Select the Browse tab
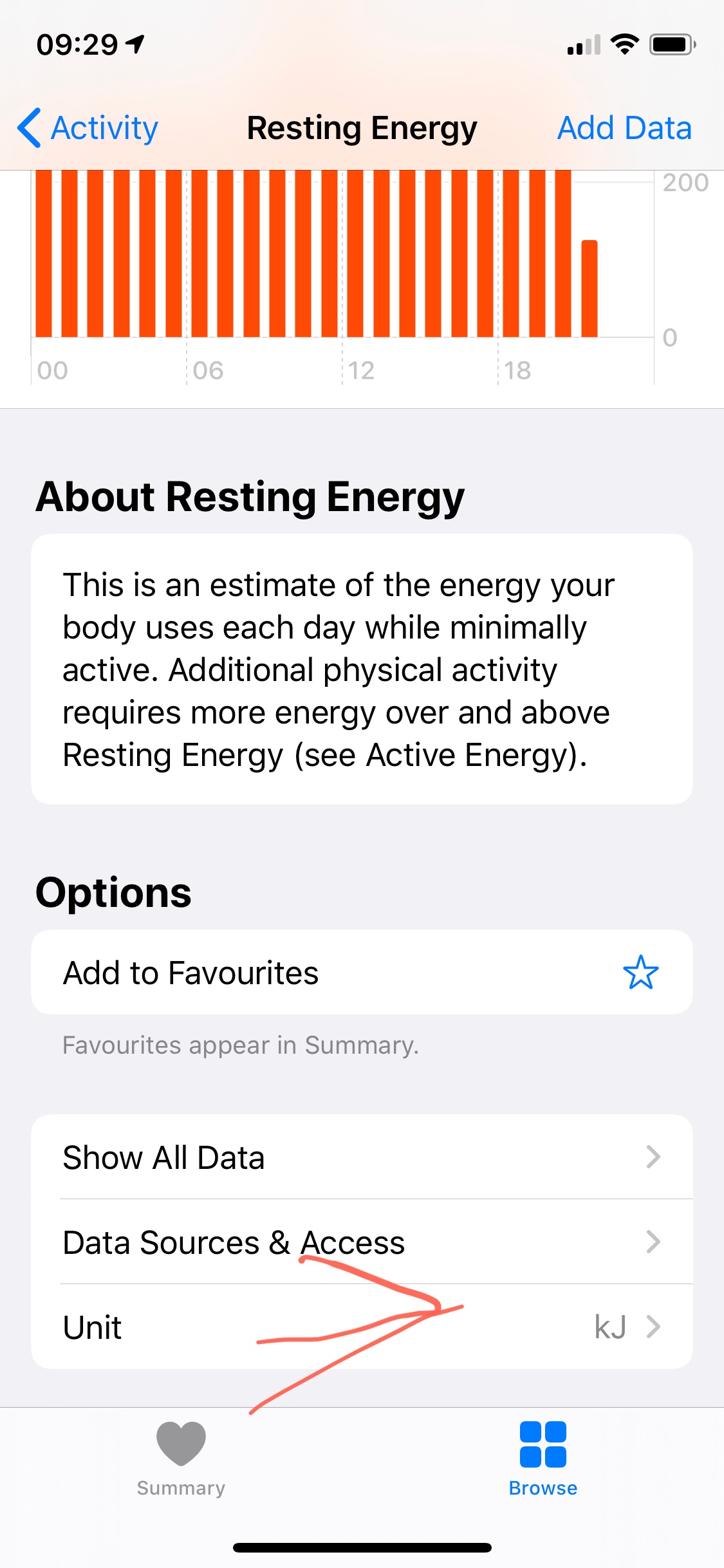 pyautogui.click(x=543, y=1459)
